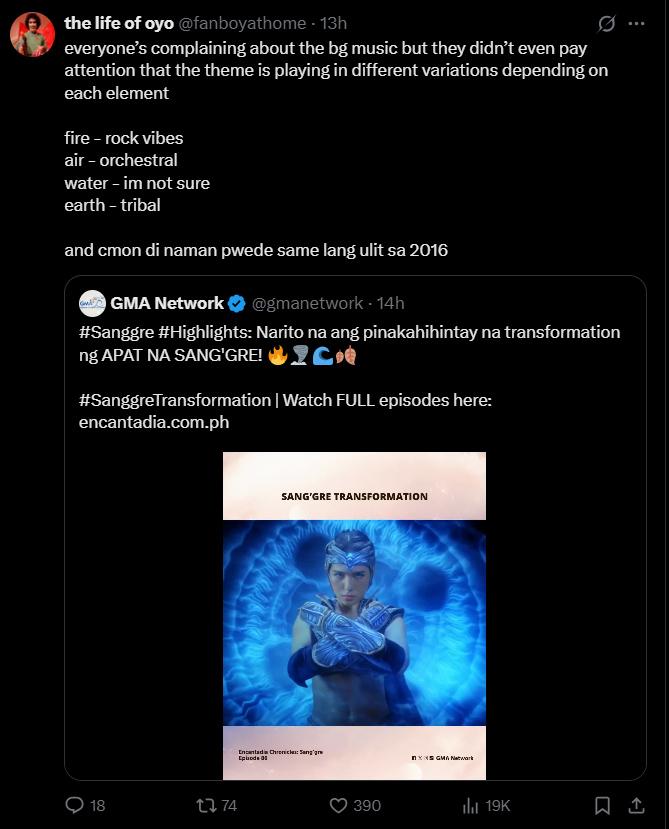Open the post's overflow menu

click(x=637, y=24)
